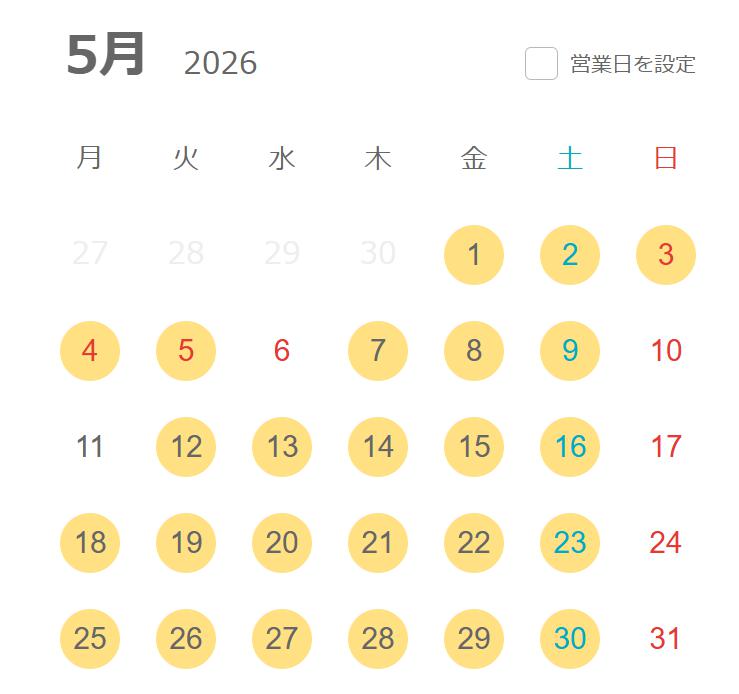Choose May 6 on the calendar
The image size is (739, 694).
pos(282,351)
